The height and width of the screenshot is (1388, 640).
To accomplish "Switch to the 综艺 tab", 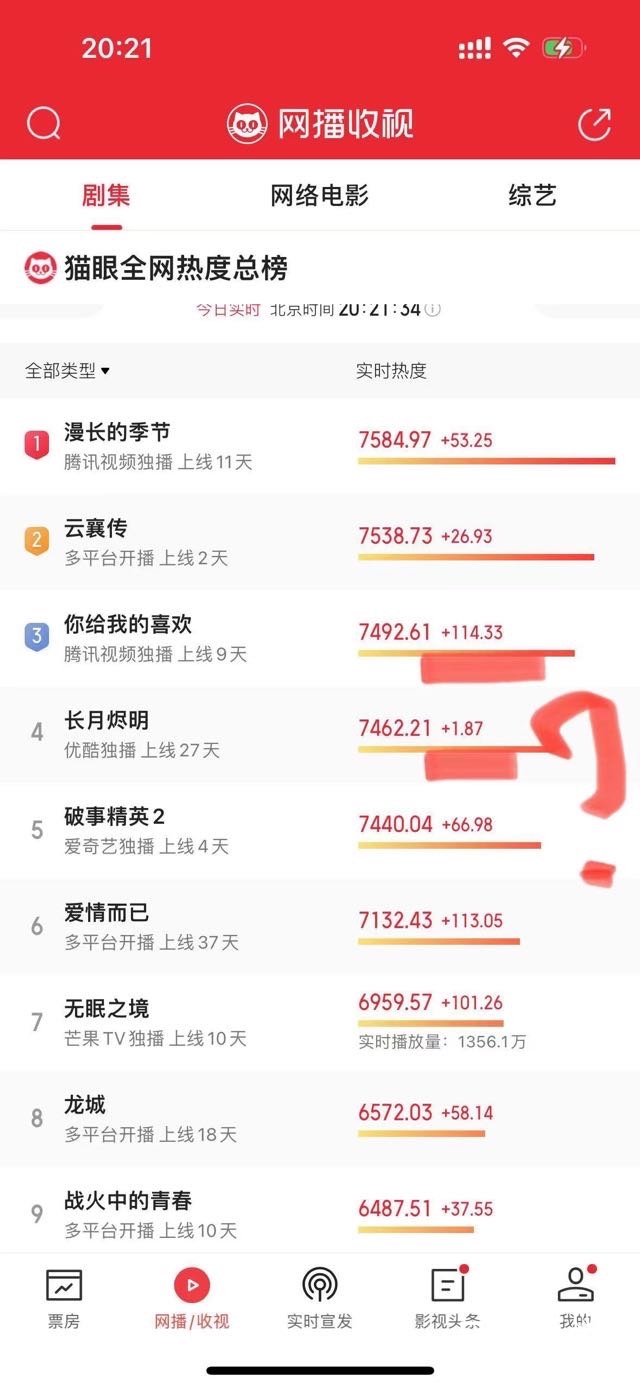I will click(x=531, y=195).
